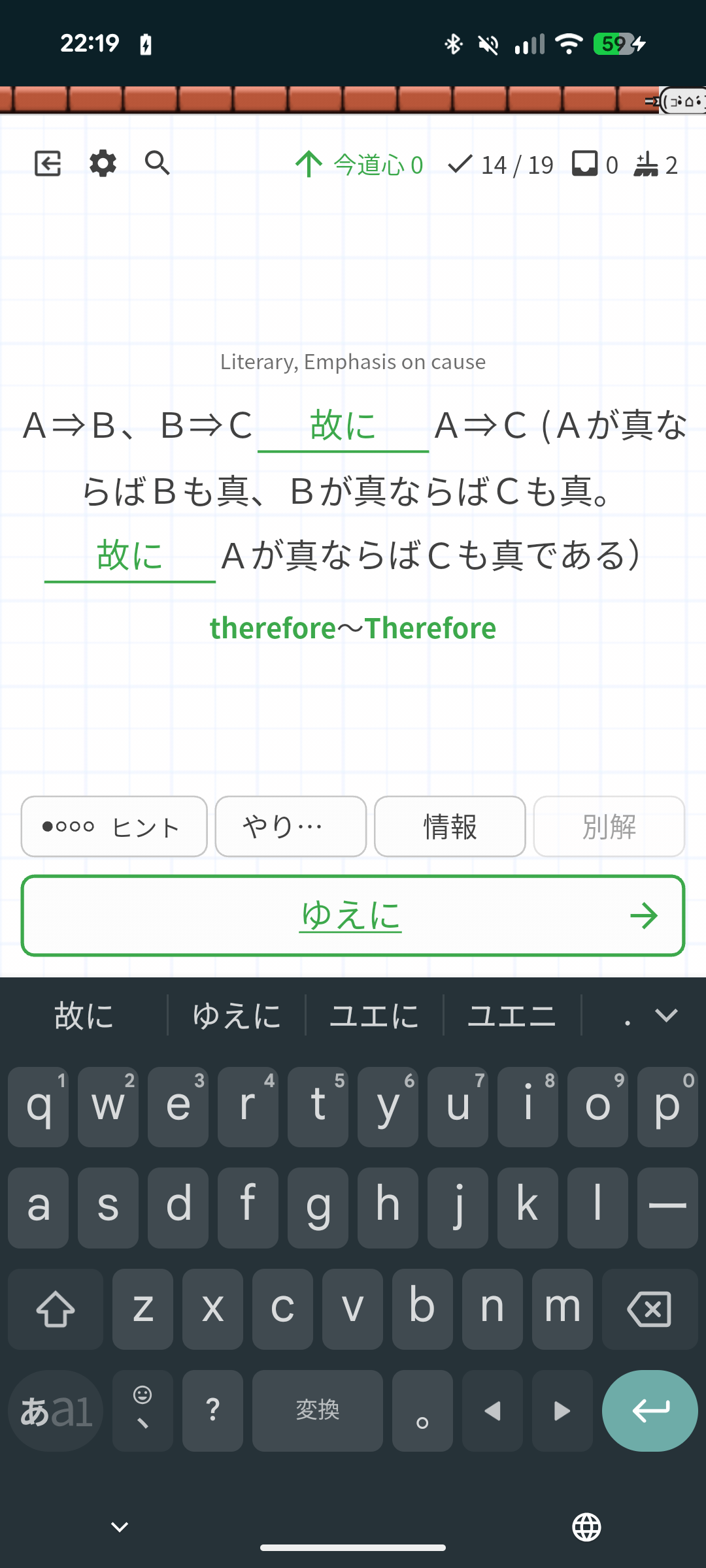
Task: Tap the exit arrow icon to leave the review
Action: pos(48,163)
